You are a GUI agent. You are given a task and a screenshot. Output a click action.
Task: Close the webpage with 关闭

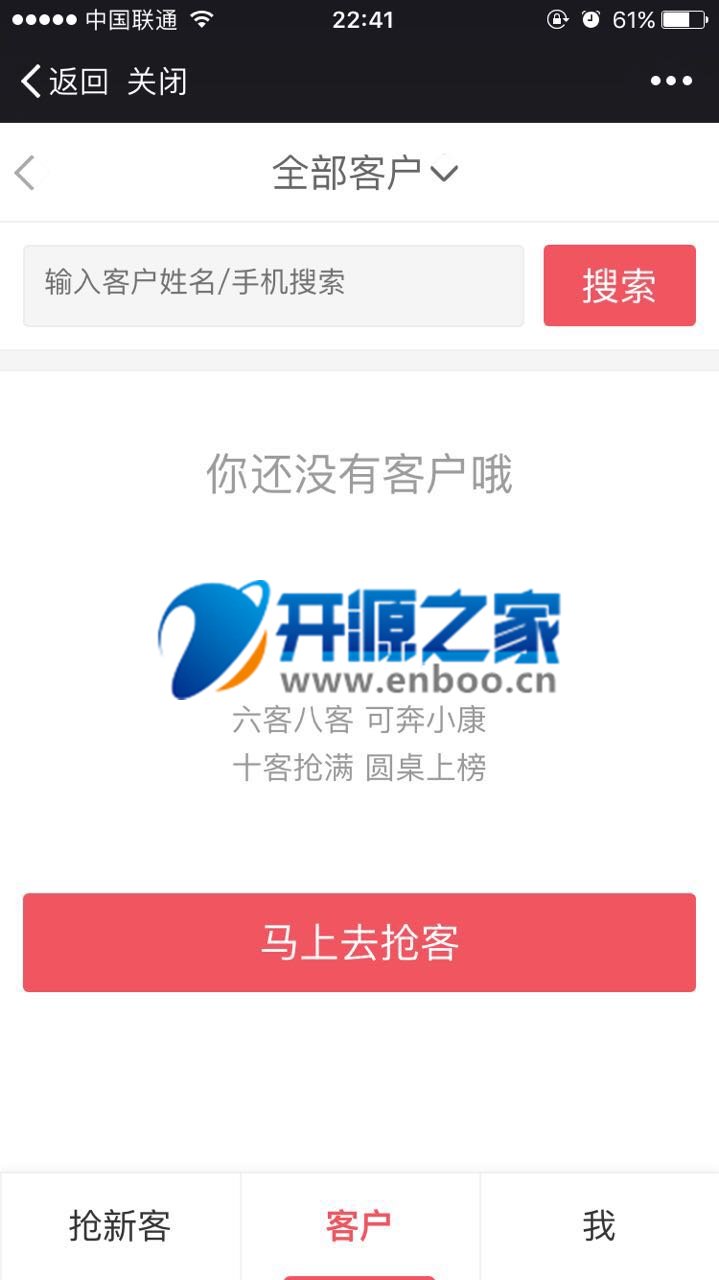tap(157, 81)
